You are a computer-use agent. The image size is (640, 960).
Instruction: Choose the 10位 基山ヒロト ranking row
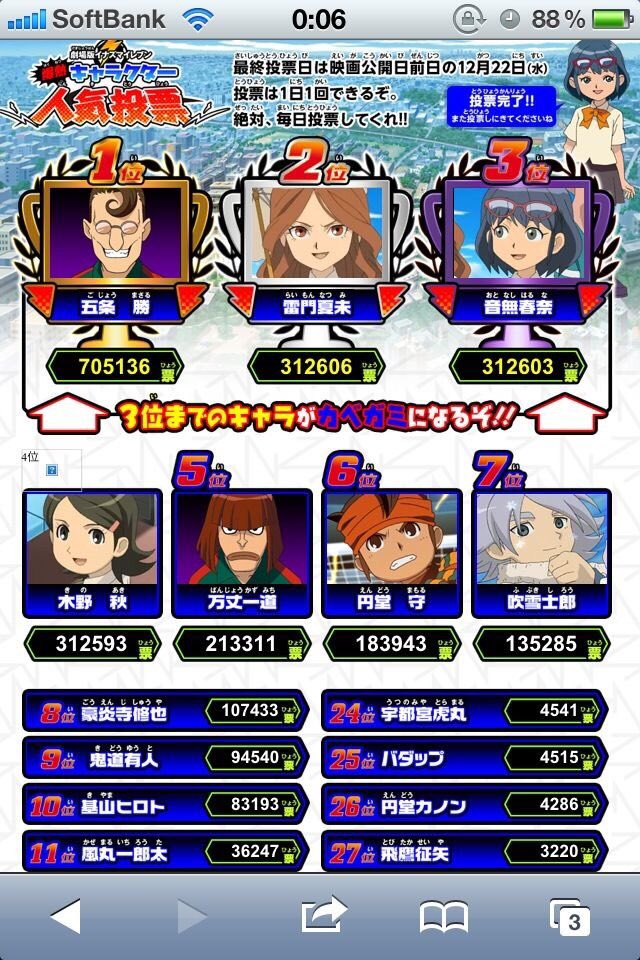(163, 805)
